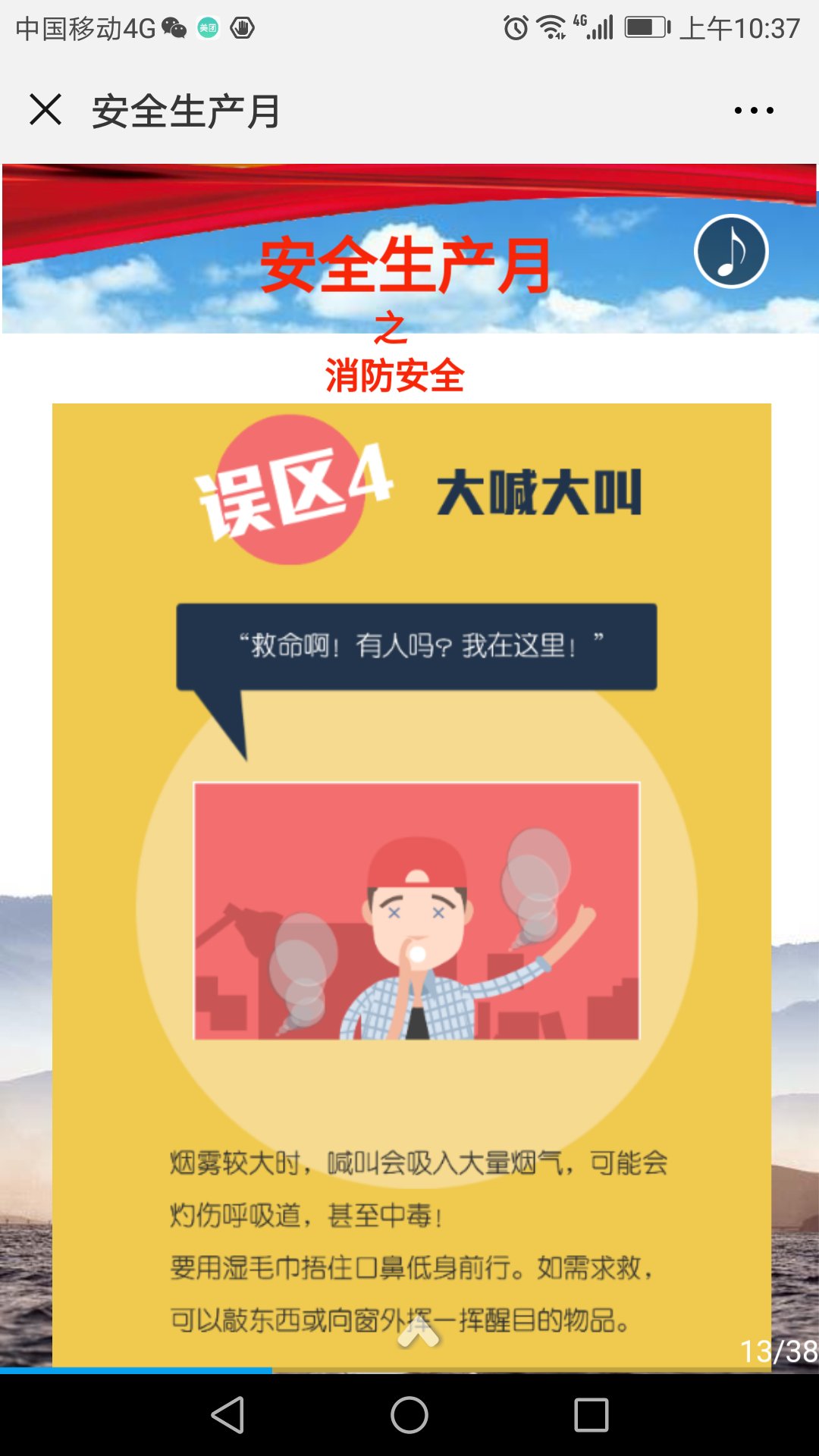Open the recent apps overview

591,1415
